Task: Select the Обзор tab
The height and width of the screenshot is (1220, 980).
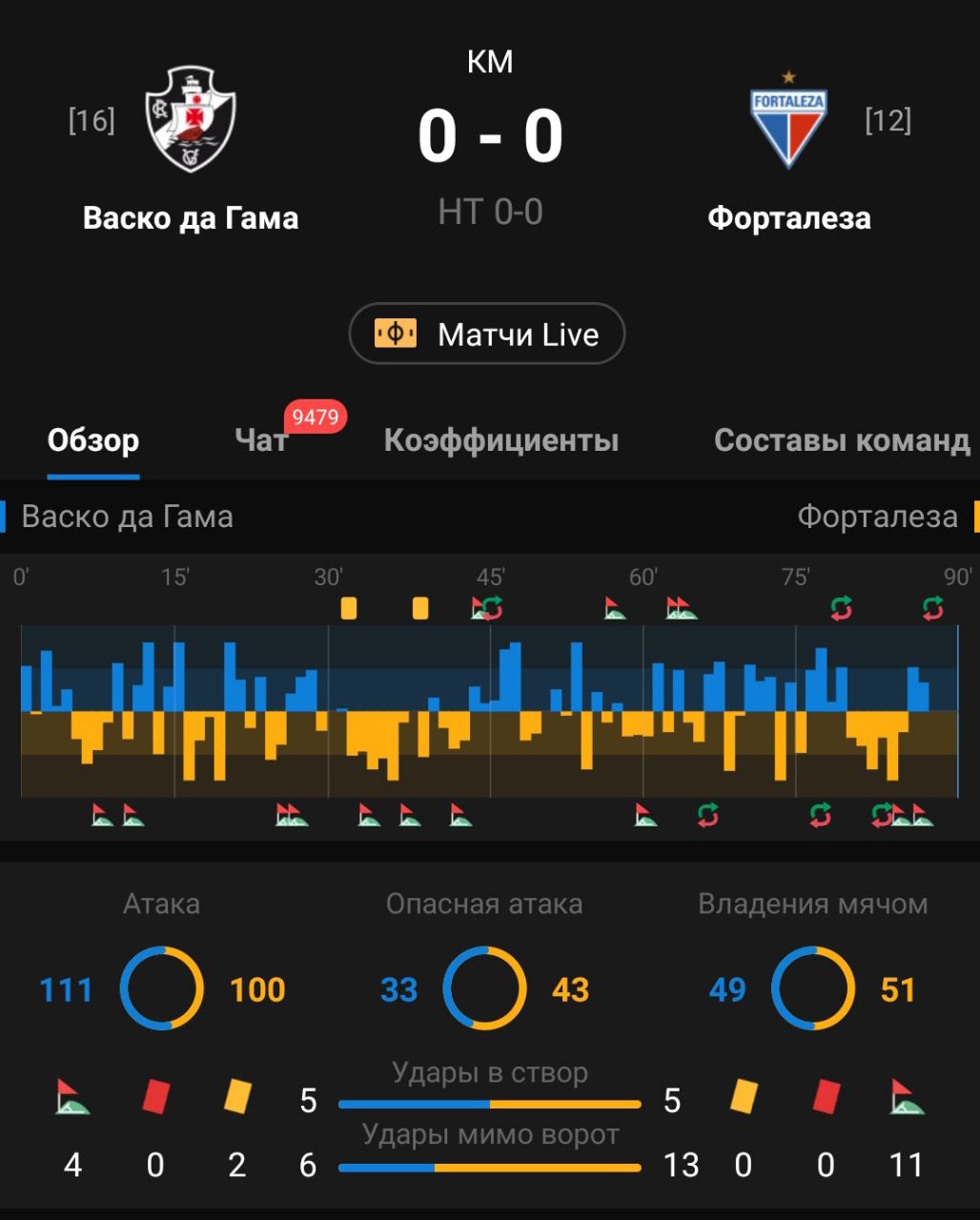Action: click(x=93, y=440)
